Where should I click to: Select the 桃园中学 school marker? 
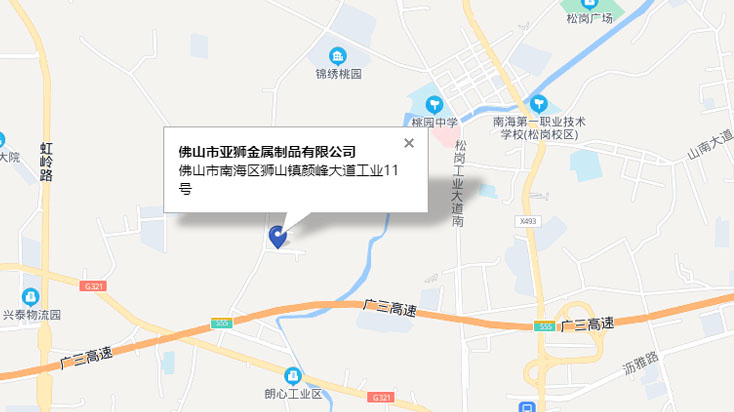click(x=434, y=103)
